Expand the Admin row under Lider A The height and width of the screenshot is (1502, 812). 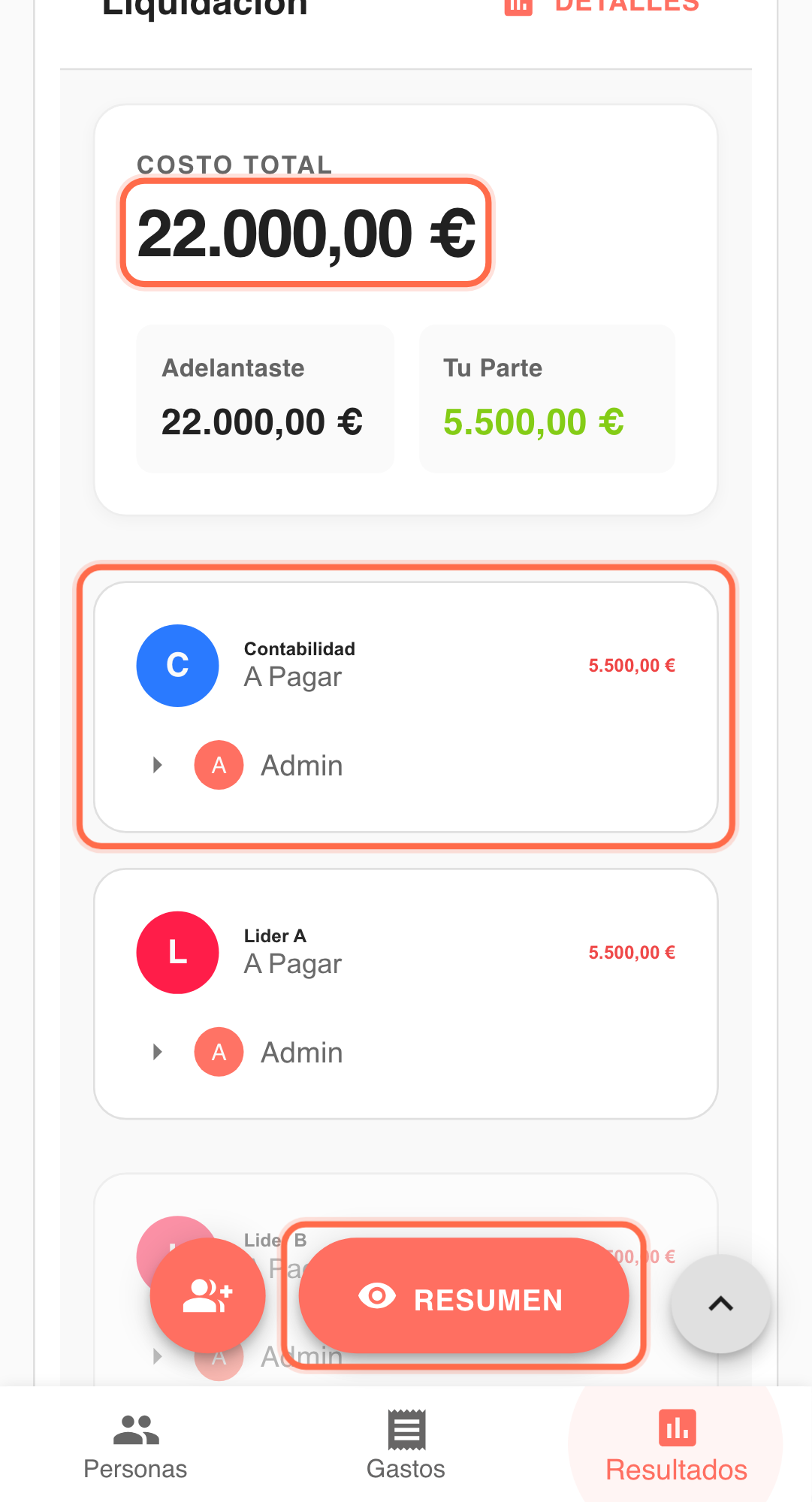point(156,1051)
